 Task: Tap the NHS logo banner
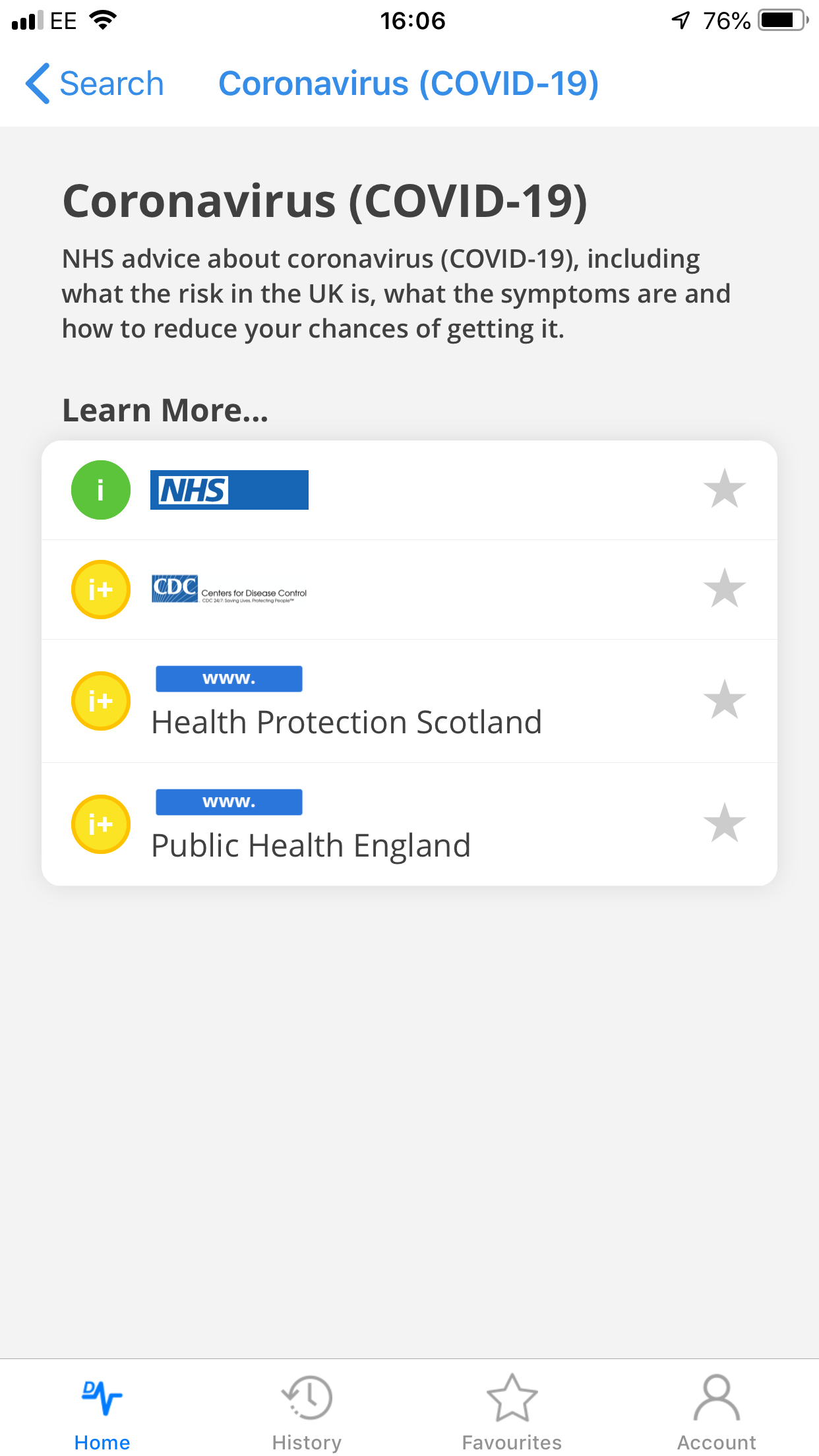pos(229,490)
